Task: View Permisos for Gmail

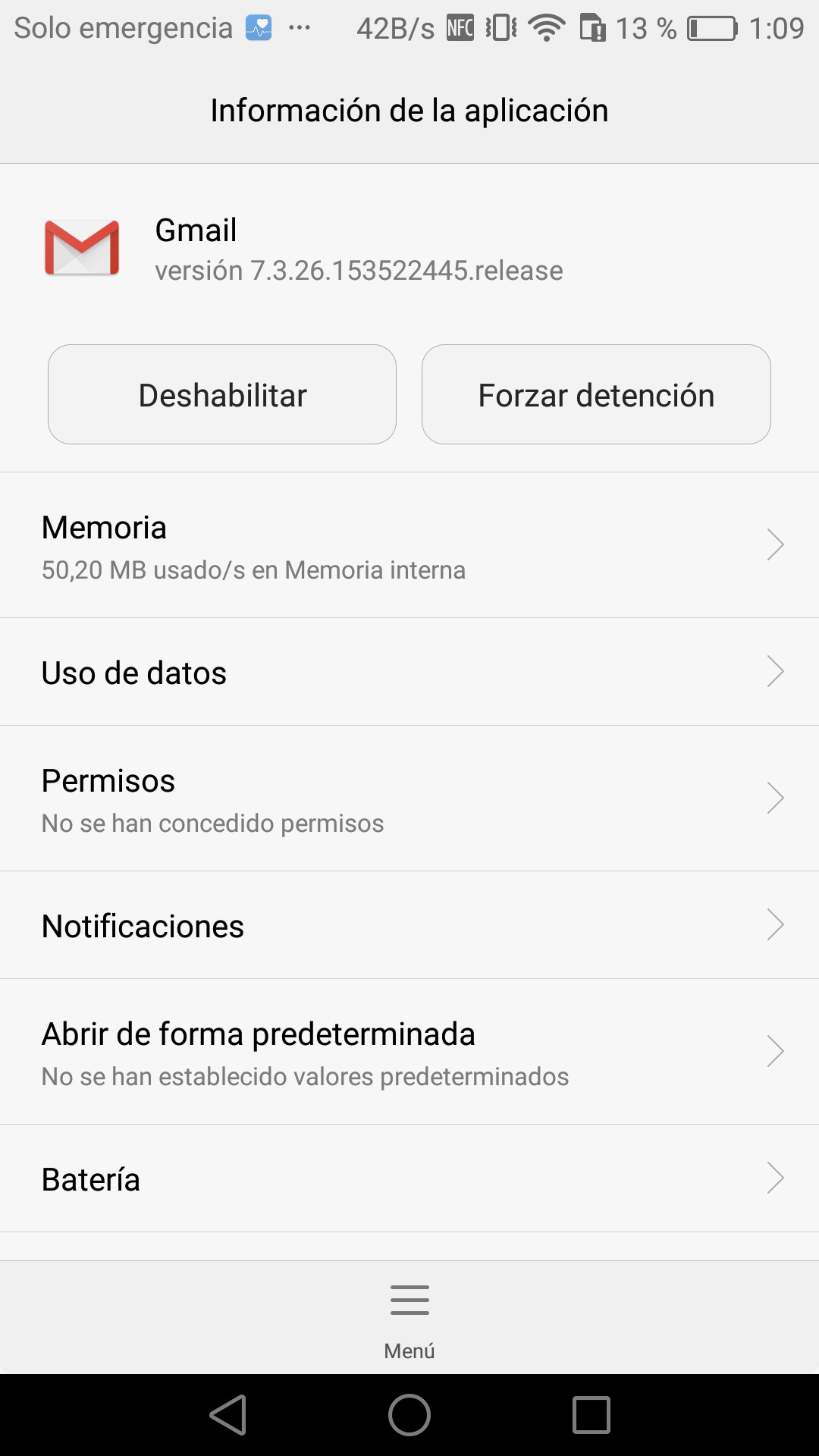Action: (x=409, y=799)
